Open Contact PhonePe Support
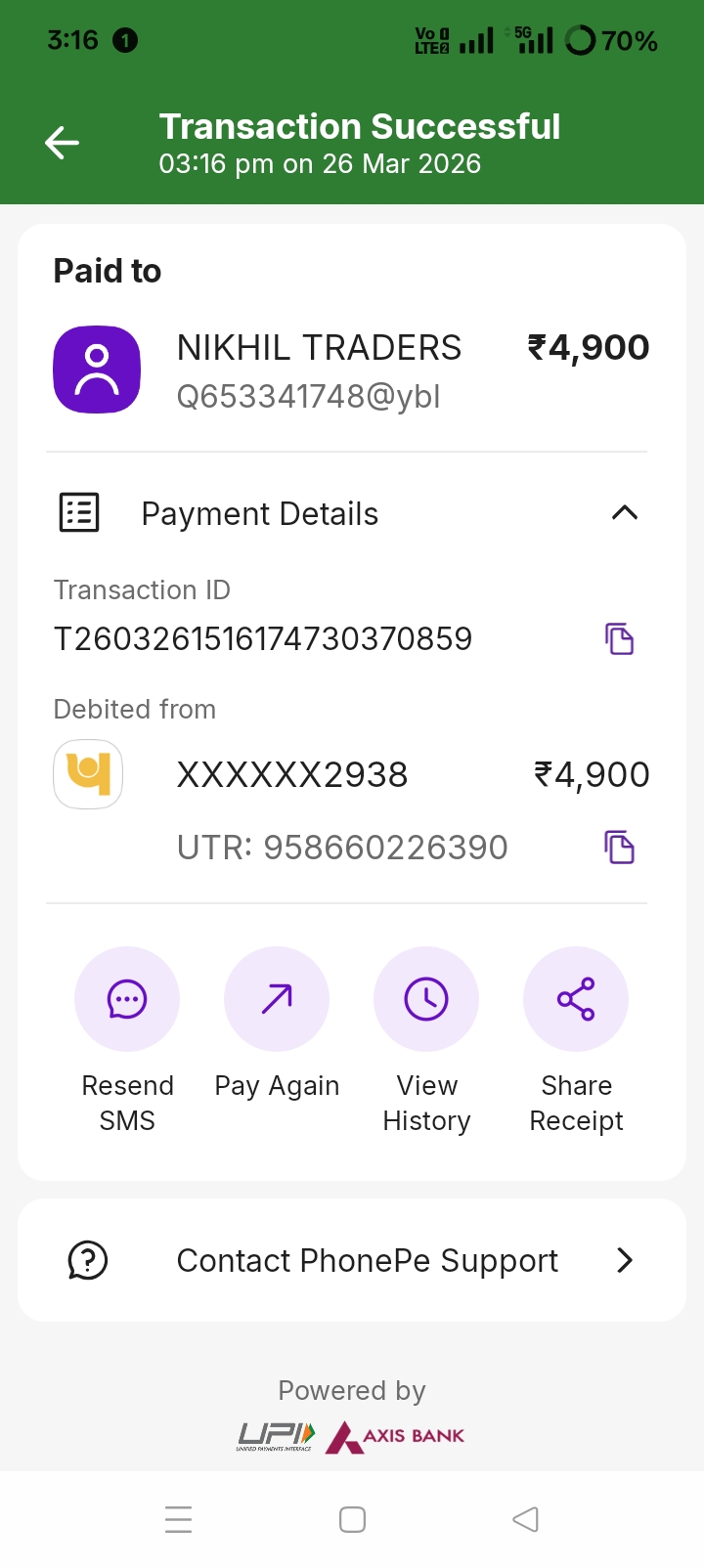The width and height of the screenshot is (704, 1568). [352, 1261]
